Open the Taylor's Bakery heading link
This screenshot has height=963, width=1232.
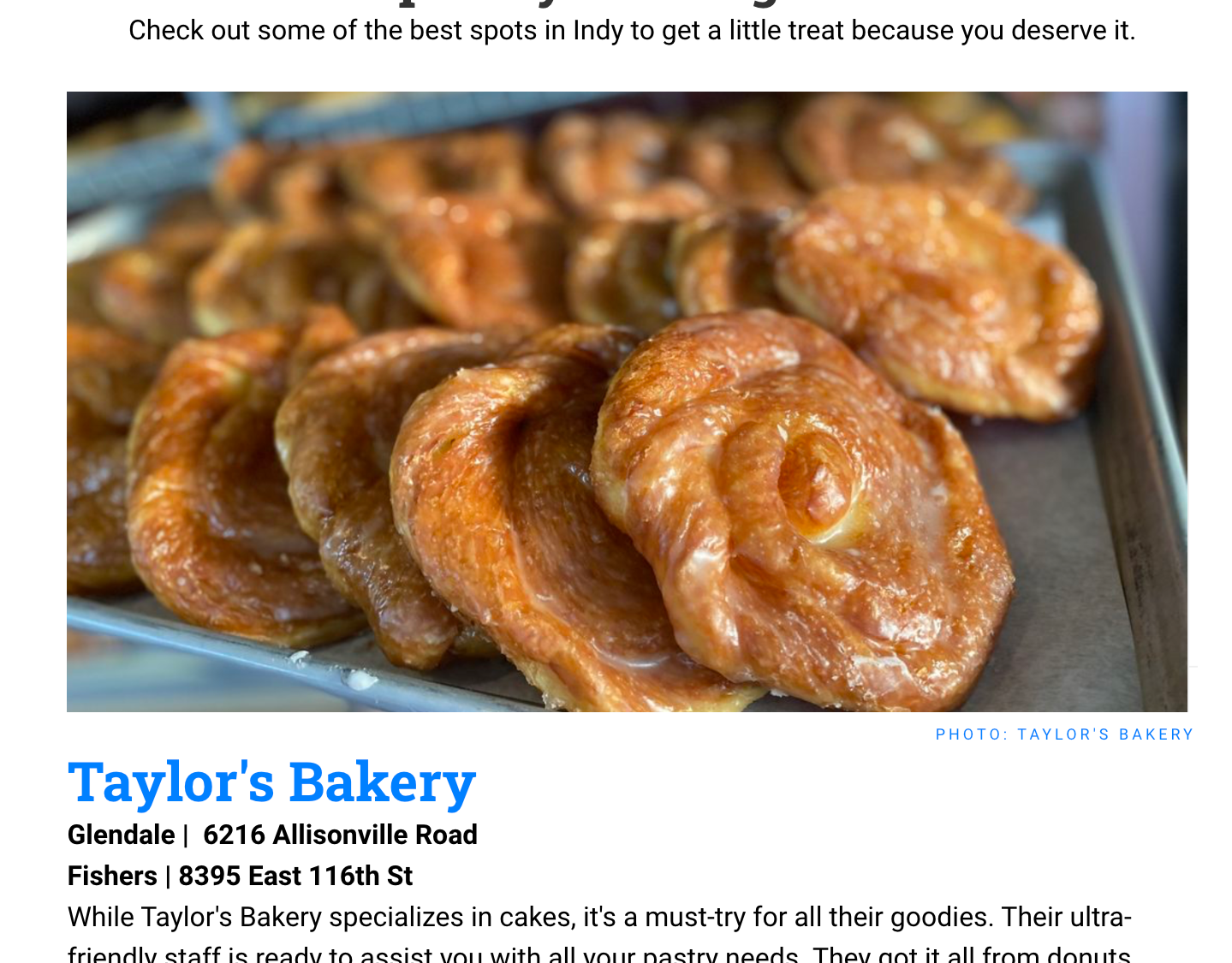click(271, 782)
